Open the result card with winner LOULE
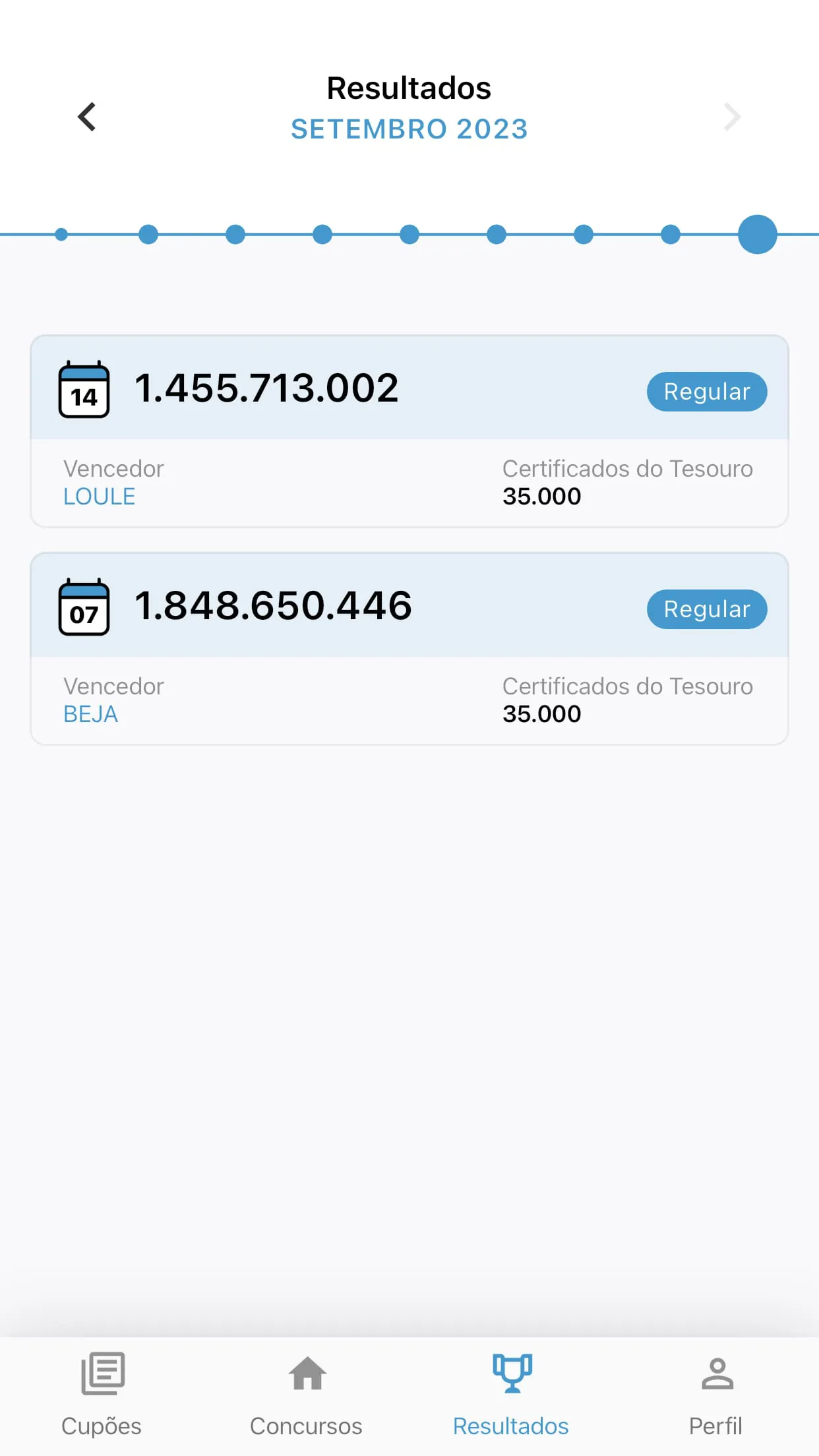Image resolution: width=819 pixels, height=1456 pixels. (x=409, y=431)
